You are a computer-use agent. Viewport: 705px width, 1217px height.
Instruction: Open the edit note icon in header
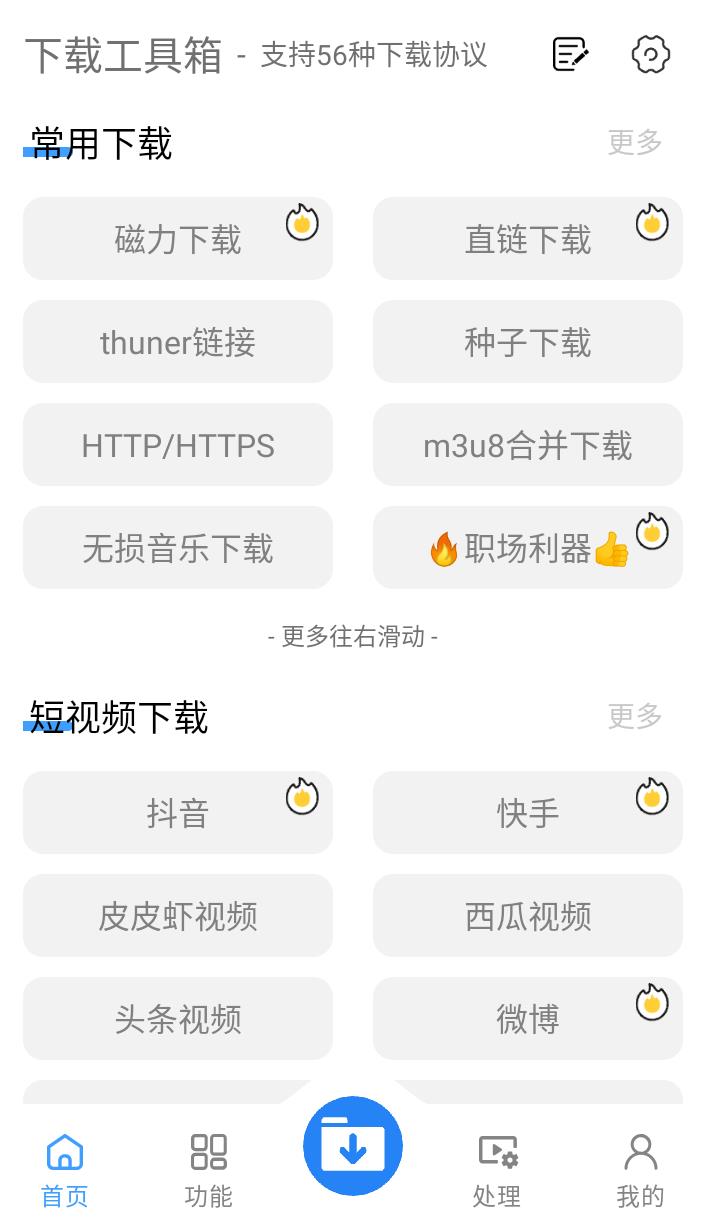570,54
